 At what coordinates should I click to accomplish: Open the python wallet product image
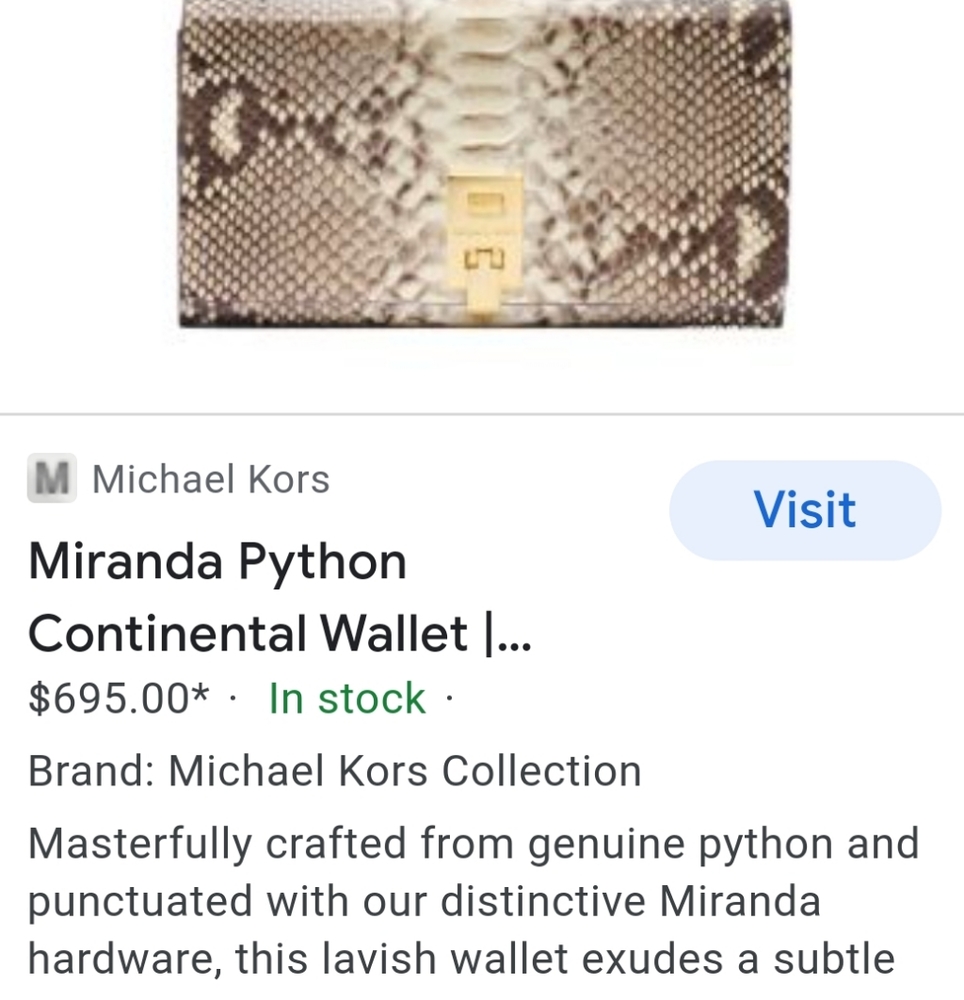pyautogui.click(x=480, y=170)
